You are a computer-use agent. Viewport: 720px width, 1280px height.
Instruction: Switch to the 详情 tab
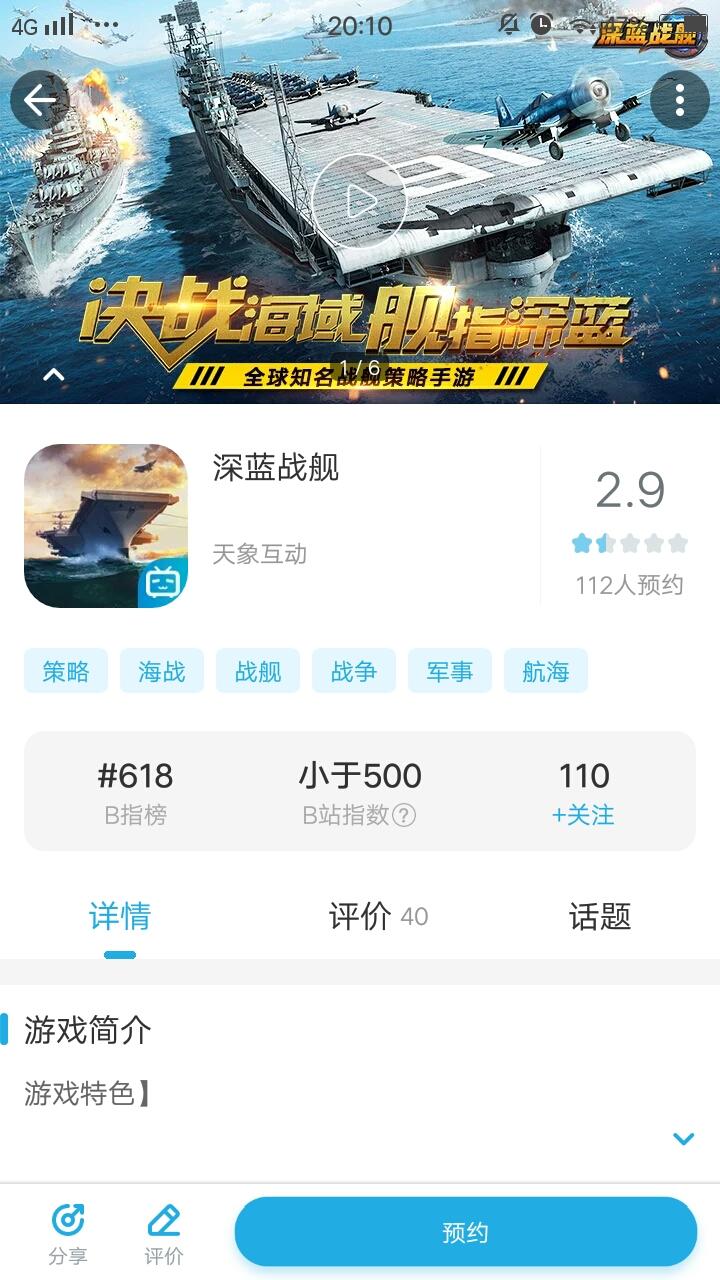120,916
